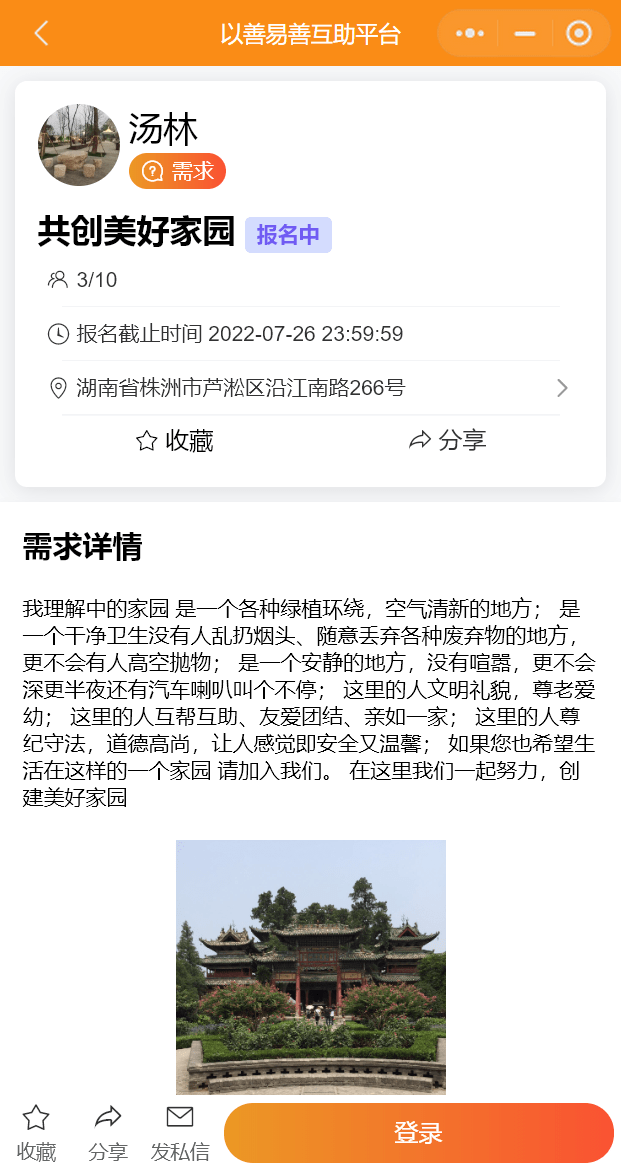Minimize the mini program window
The height and width of the screenshot is (1170, 621).
[525, 34]
